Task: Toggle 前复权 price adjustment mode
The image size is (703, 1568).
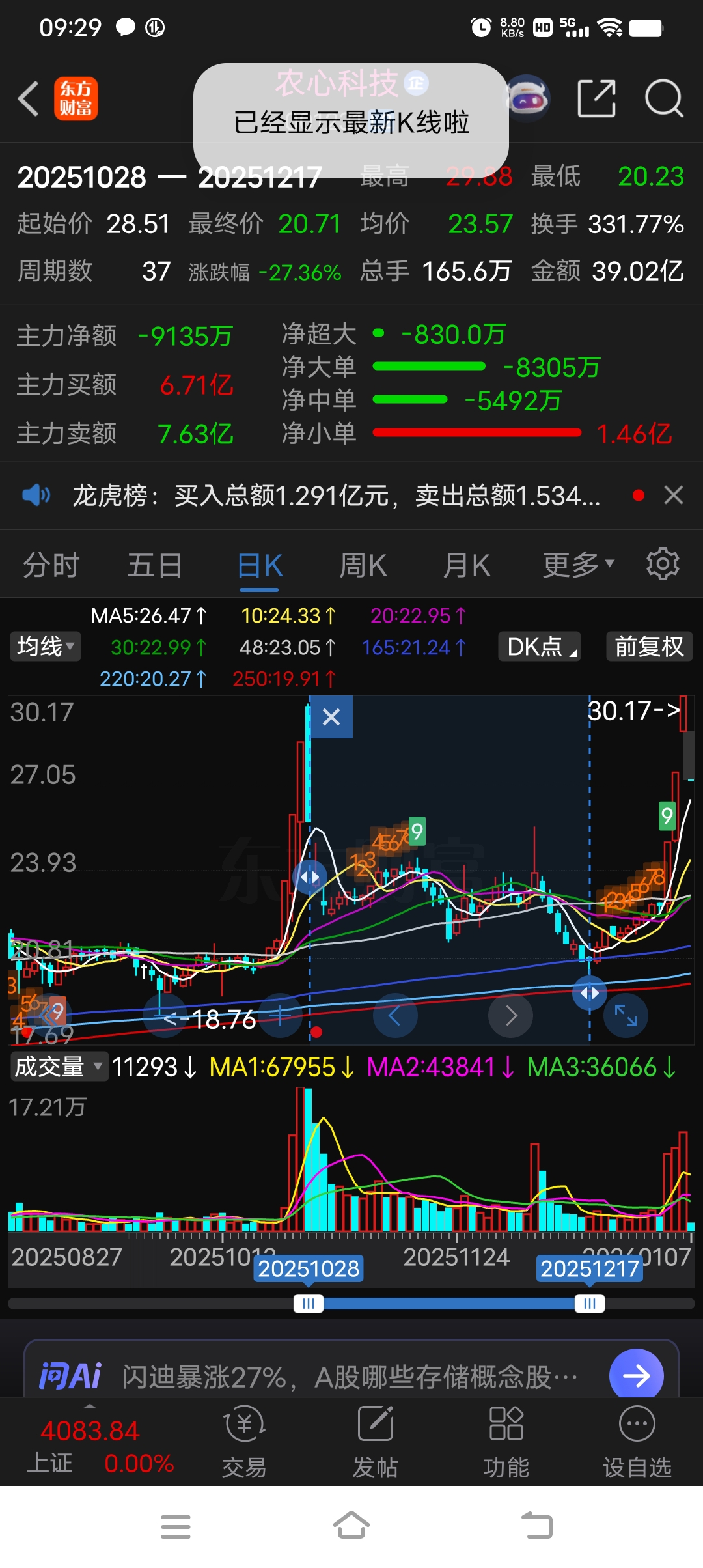Action: (648, 647)
